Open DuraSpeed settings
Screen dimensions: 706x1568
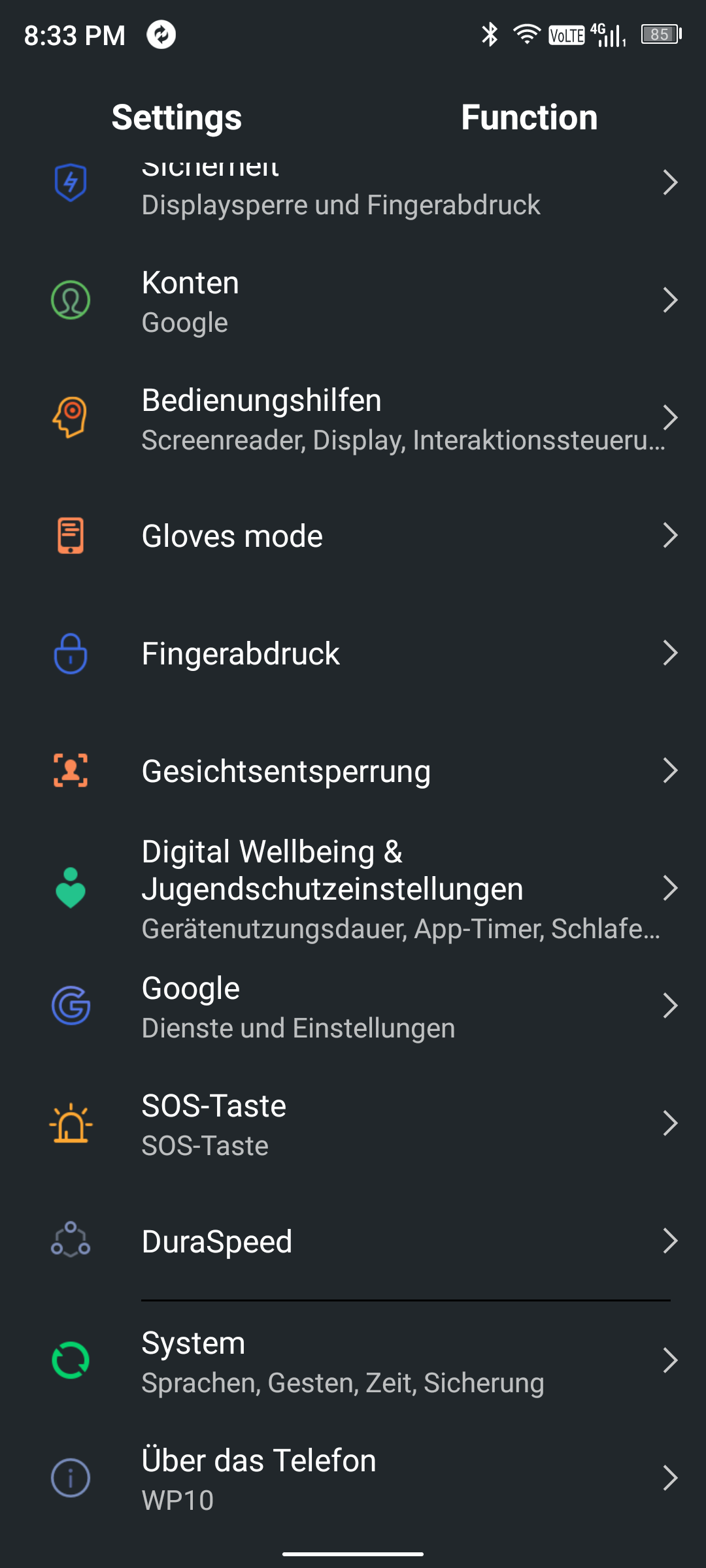(353, 1241)
